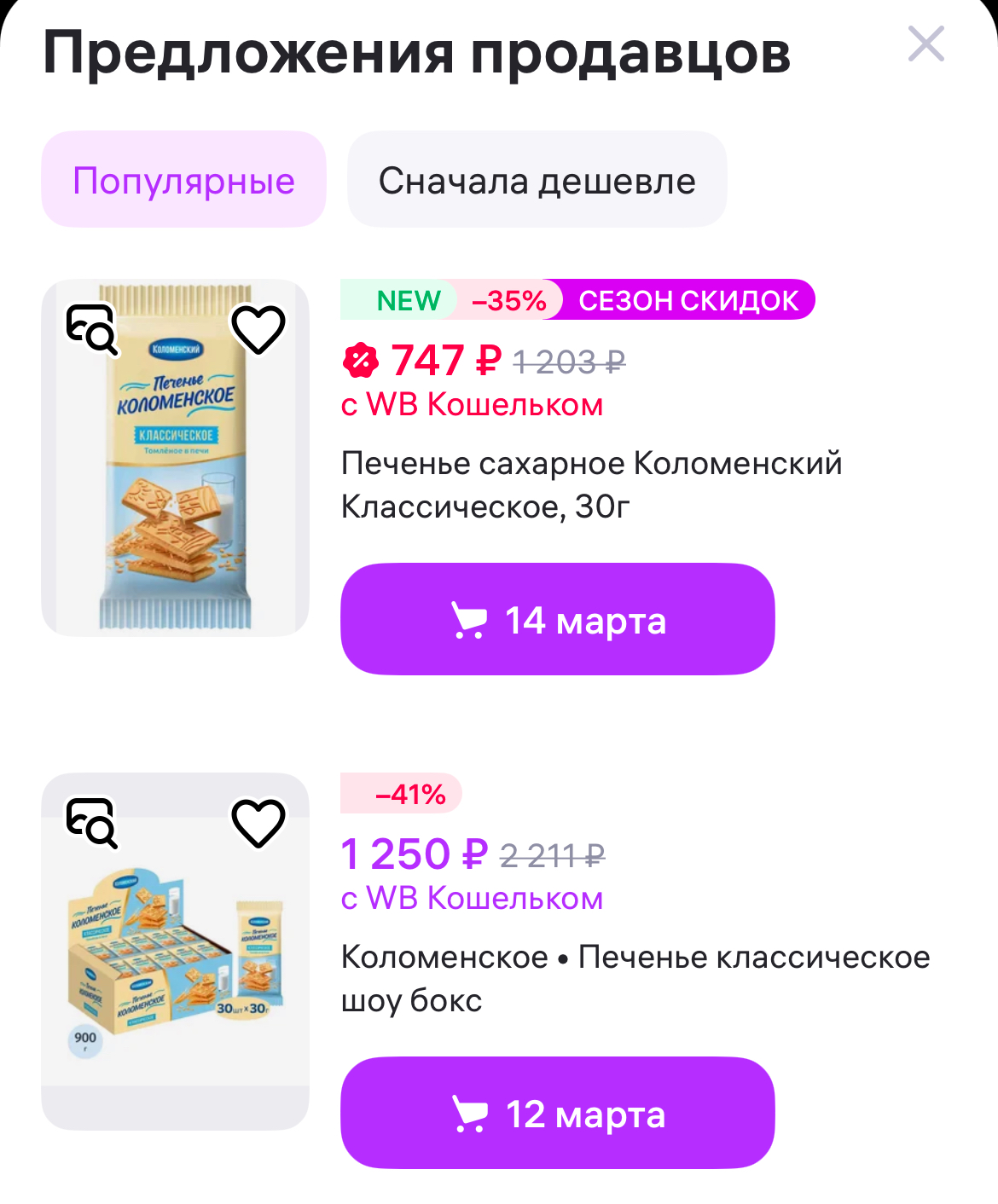Image resolution: width=998 pixels, height=1204 pixels.
Task: Find similar items for the шоу бокс offer
Action: (91, 823)
